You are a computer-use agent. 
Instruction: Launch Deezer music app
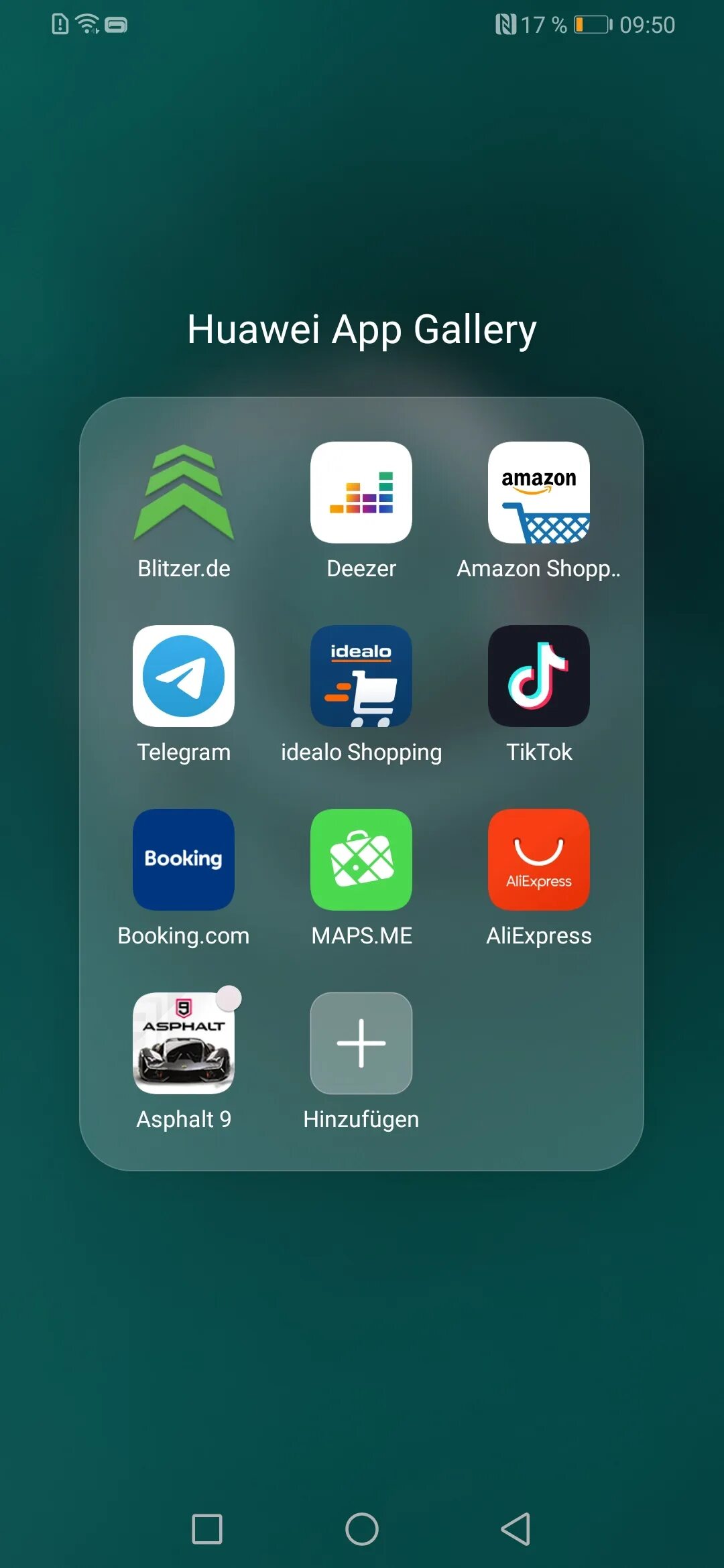click(361, 493)
